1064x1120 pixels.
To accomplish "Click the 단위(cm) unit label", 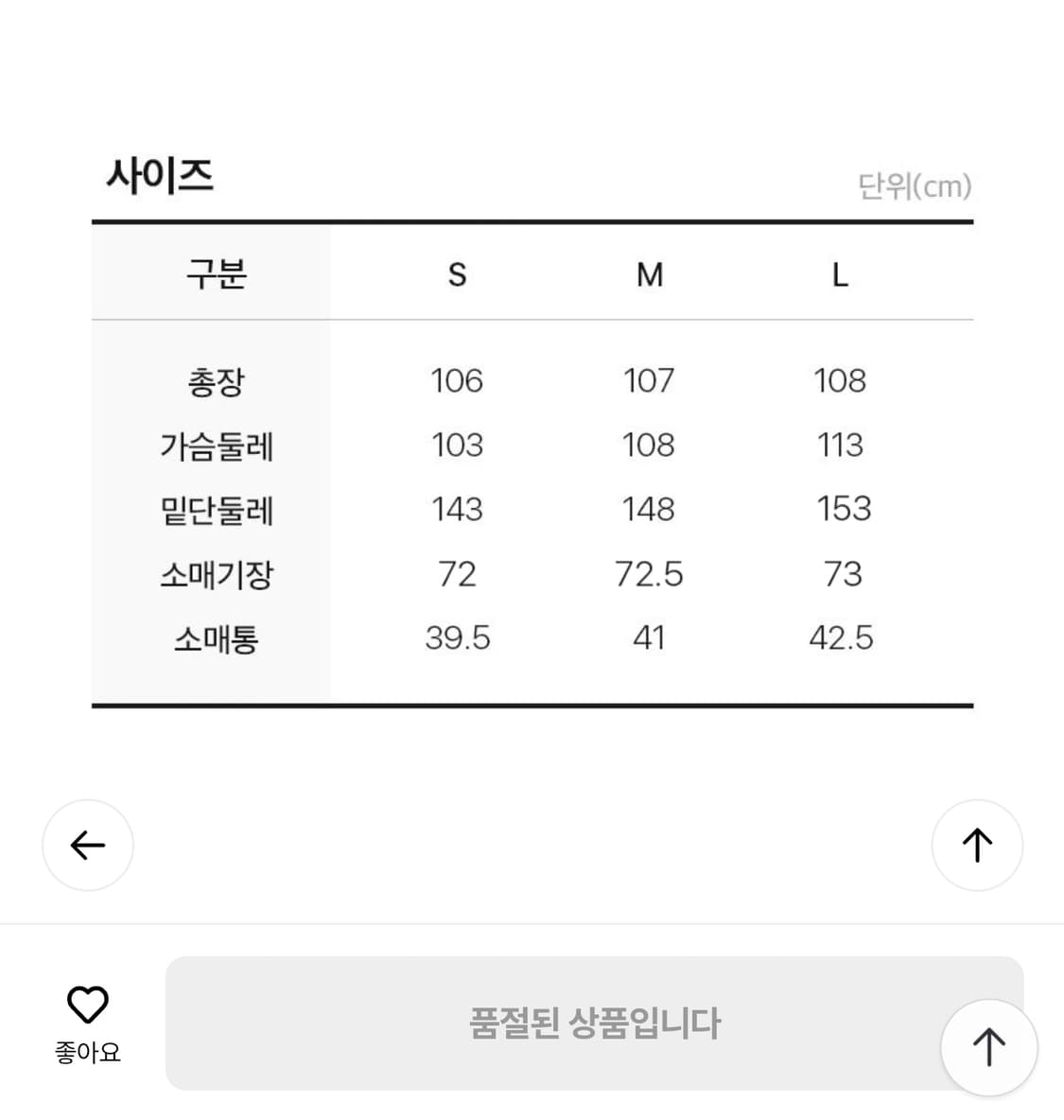I will (x=916, y=186).
